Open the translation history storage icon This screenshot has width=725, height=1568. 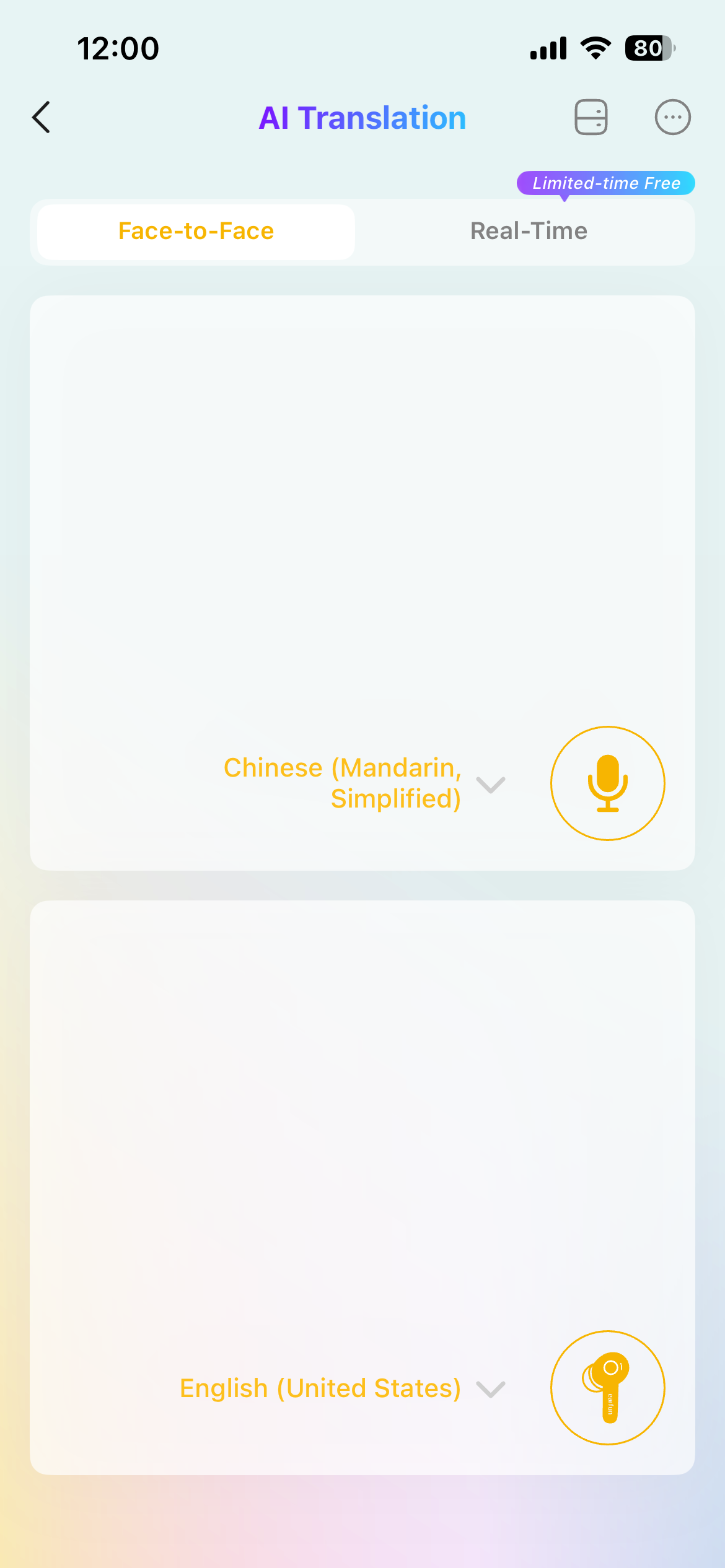591,117
